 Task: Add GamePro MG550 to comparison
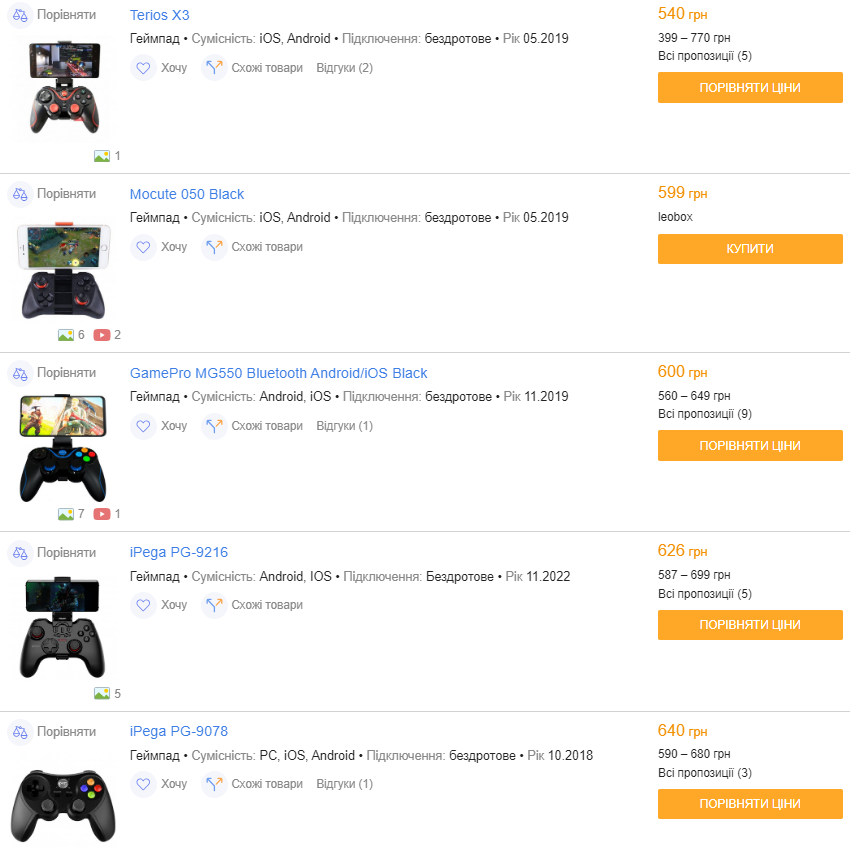click(54, 373)
